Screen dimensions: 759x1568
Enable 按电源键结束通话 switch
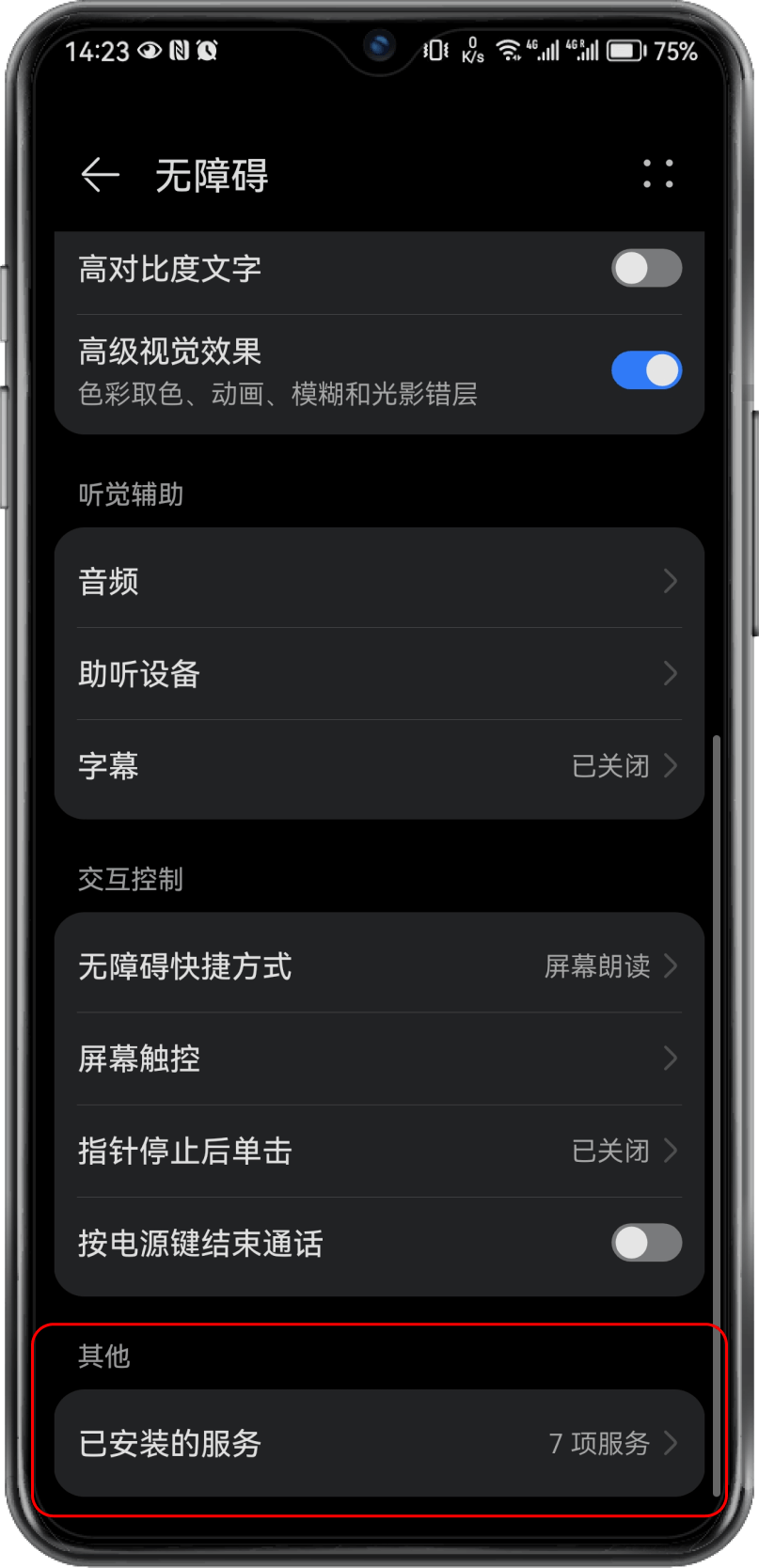pyautogui.click(x=646, y=1244)
